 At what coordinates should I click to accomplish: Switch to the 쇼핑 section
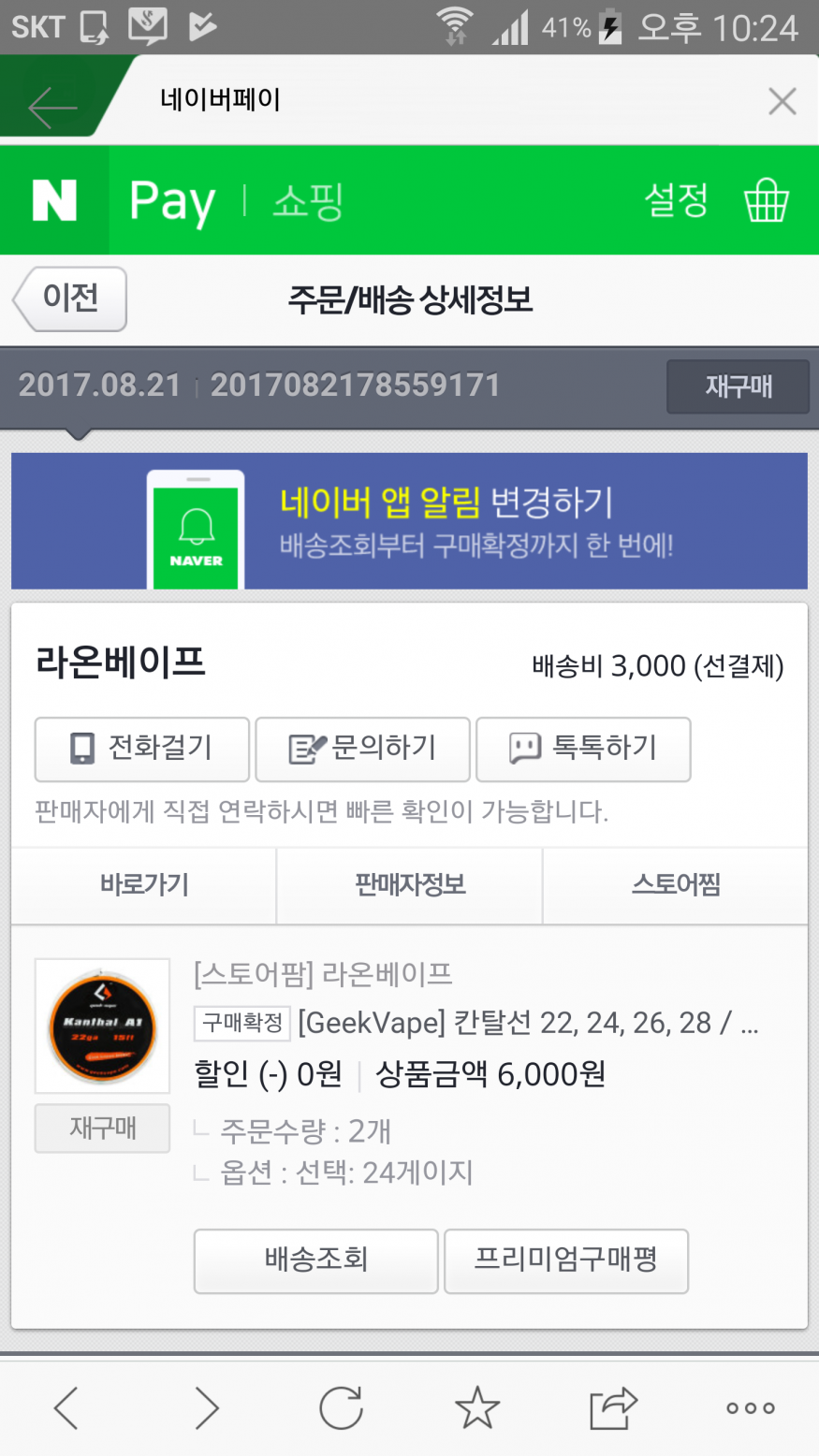pos(308,201)
